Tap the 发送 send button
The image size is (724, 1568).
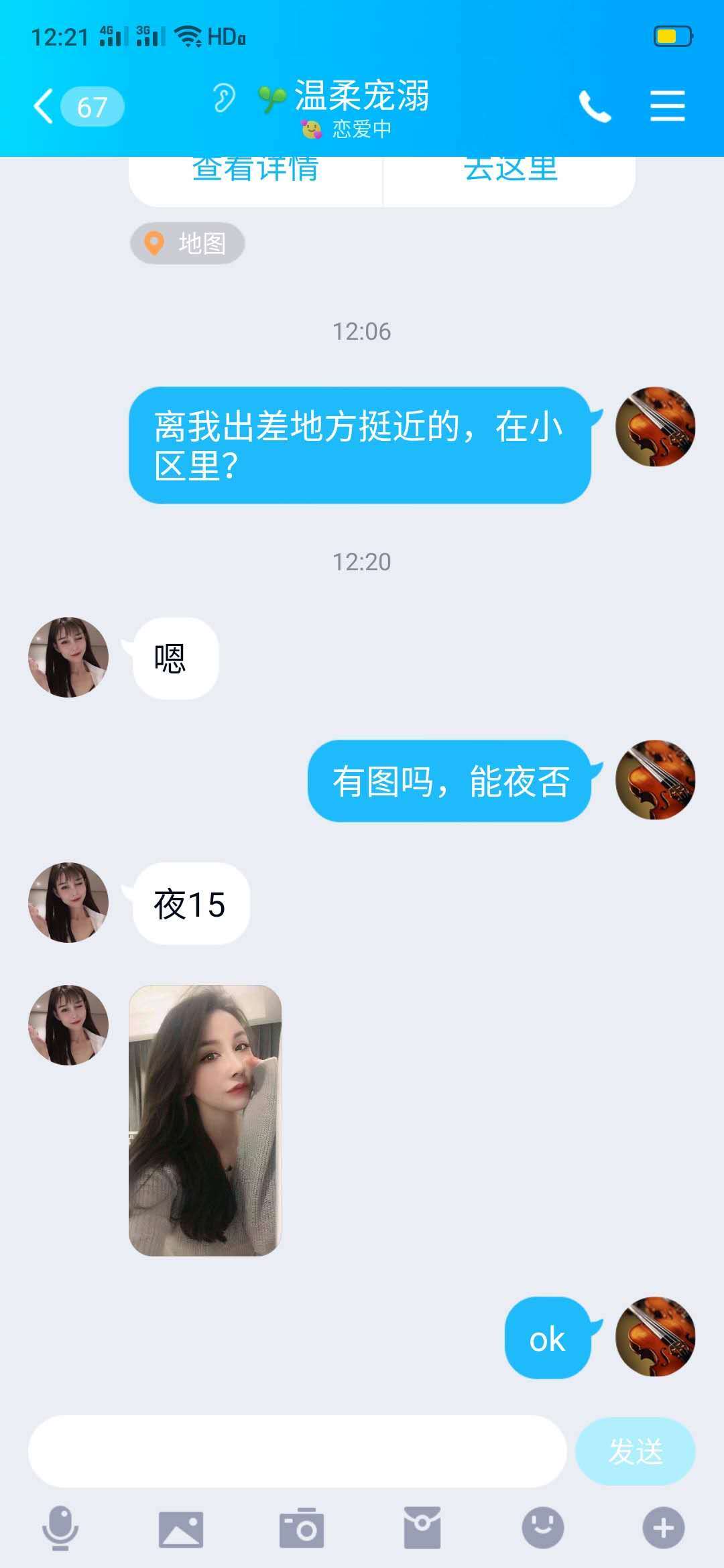635,1451
